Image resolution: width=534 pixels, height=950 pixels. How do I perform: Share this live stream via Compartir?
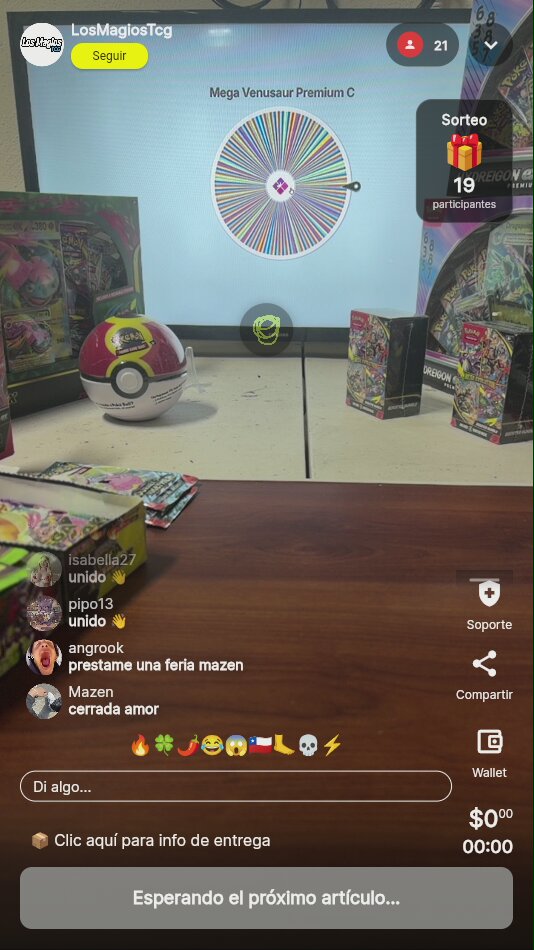[x=484, y=676]
